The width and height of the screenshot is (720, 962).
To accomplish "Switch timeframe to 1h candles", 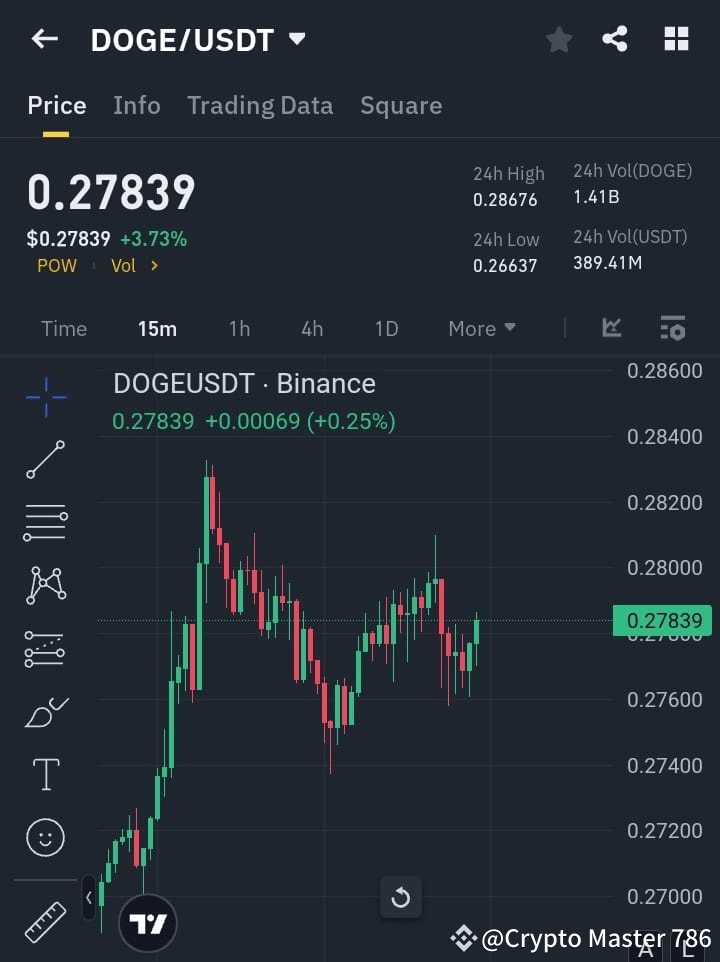I will click(239, 328).
